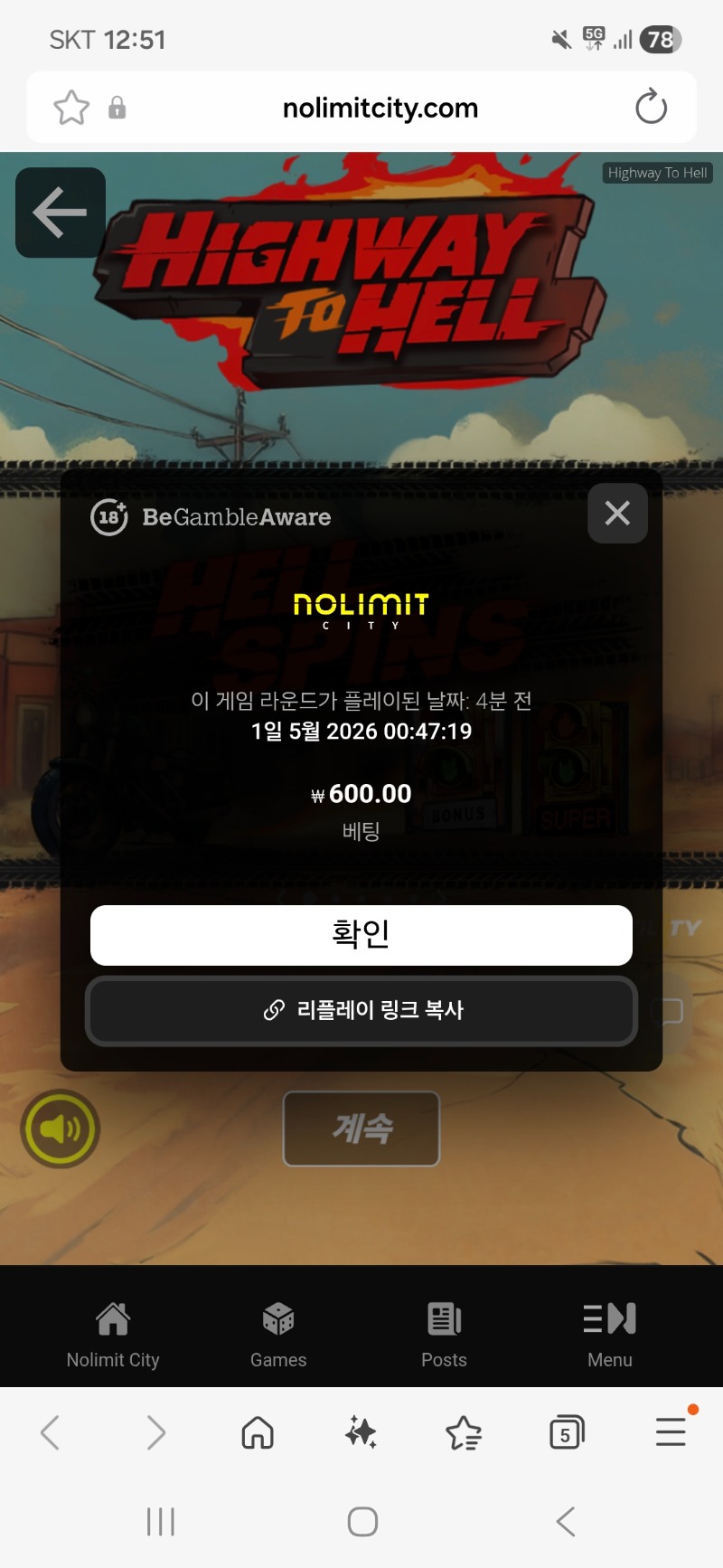Tap the 계속 continue button
The image size is (723, 1568).
click(x=361, y=1129)
